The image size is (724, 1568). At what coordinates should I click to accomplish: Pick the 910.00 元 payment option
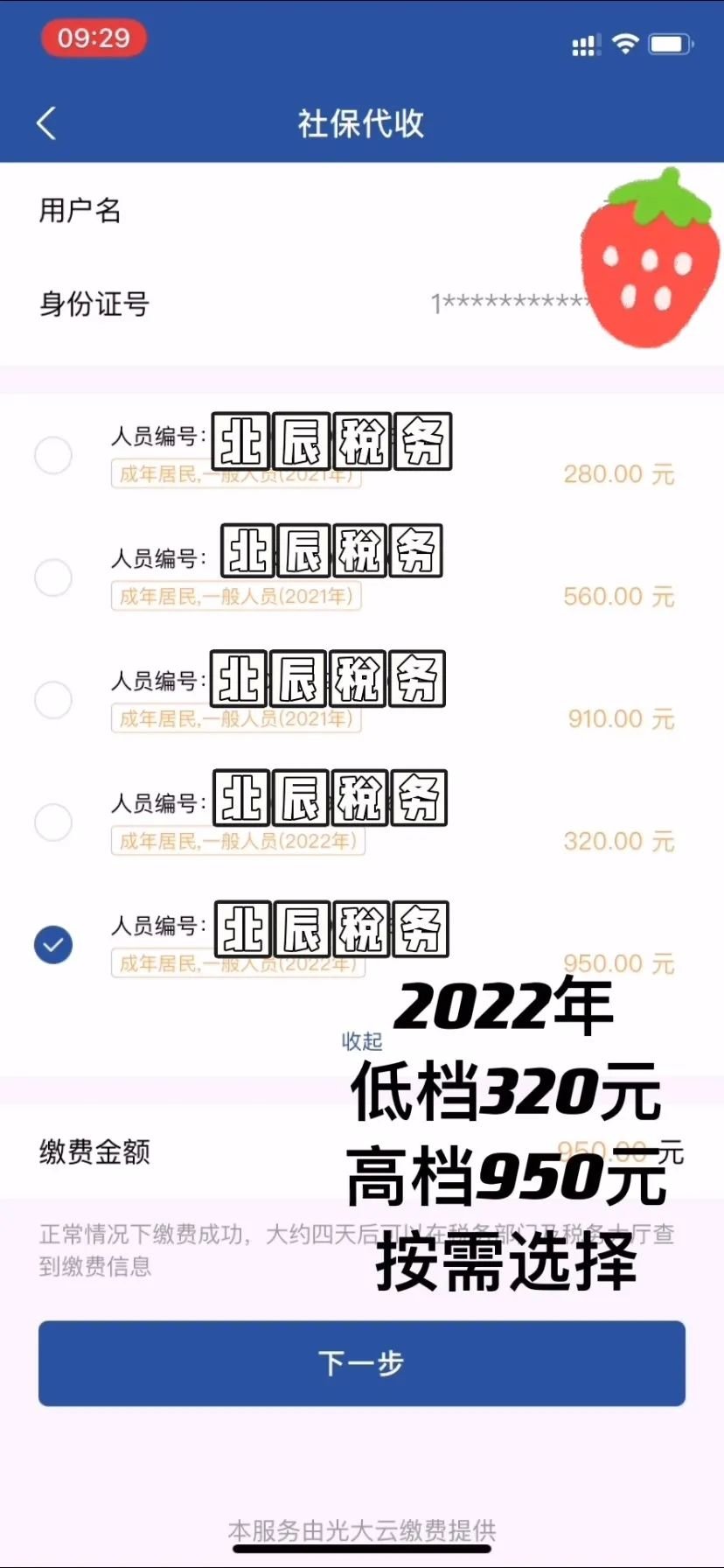point(53,700)
